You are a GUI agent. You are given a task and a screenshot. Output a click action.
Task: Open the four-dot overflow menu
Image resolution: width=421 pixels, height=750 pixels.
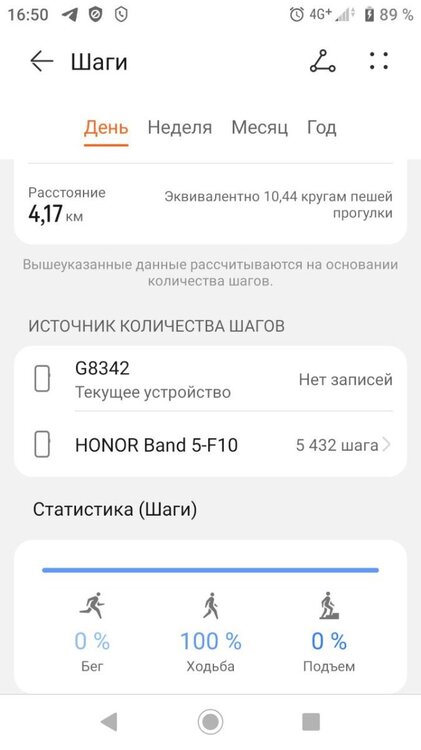point(379,61)
